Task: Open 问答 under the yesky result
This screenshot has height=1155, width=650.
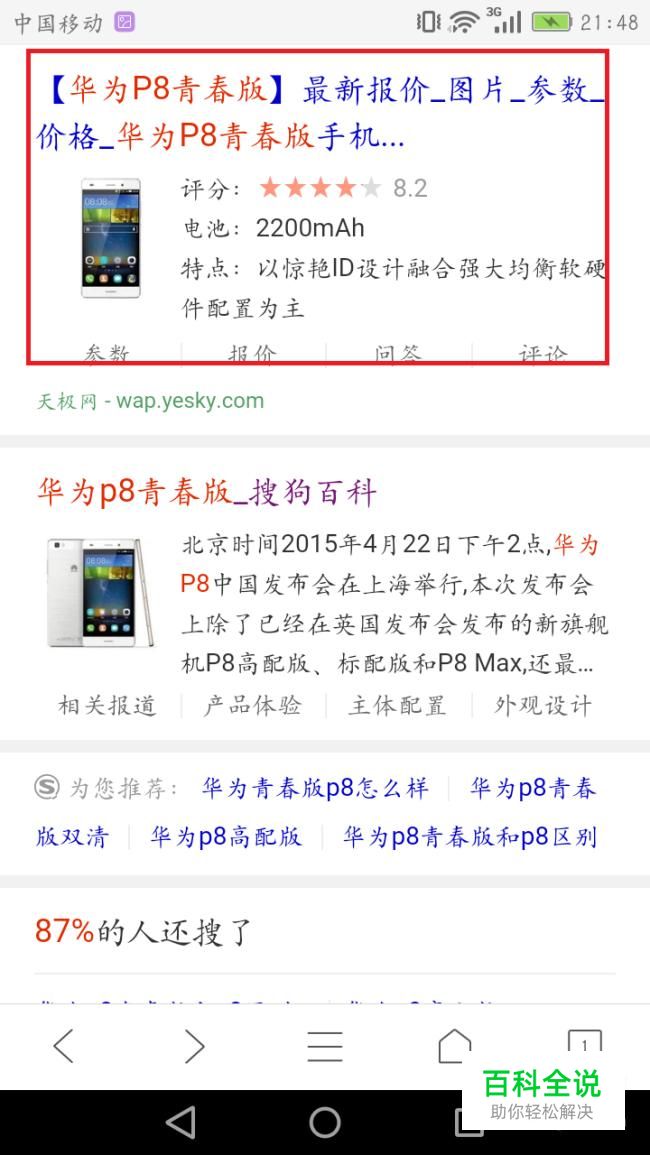Action: point(398,354)
